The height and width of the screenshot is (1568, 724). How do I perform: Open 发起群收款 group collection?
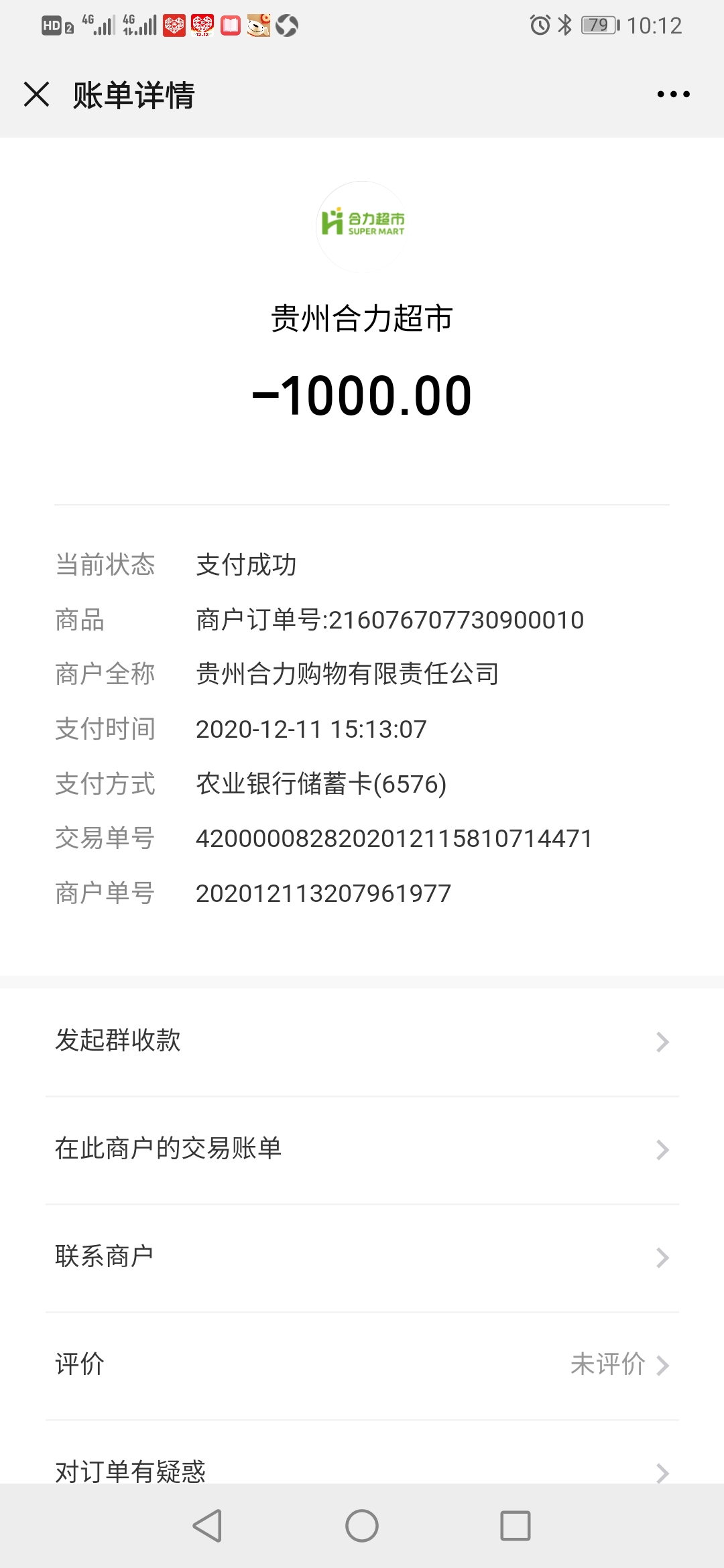tap(362, 1041)
